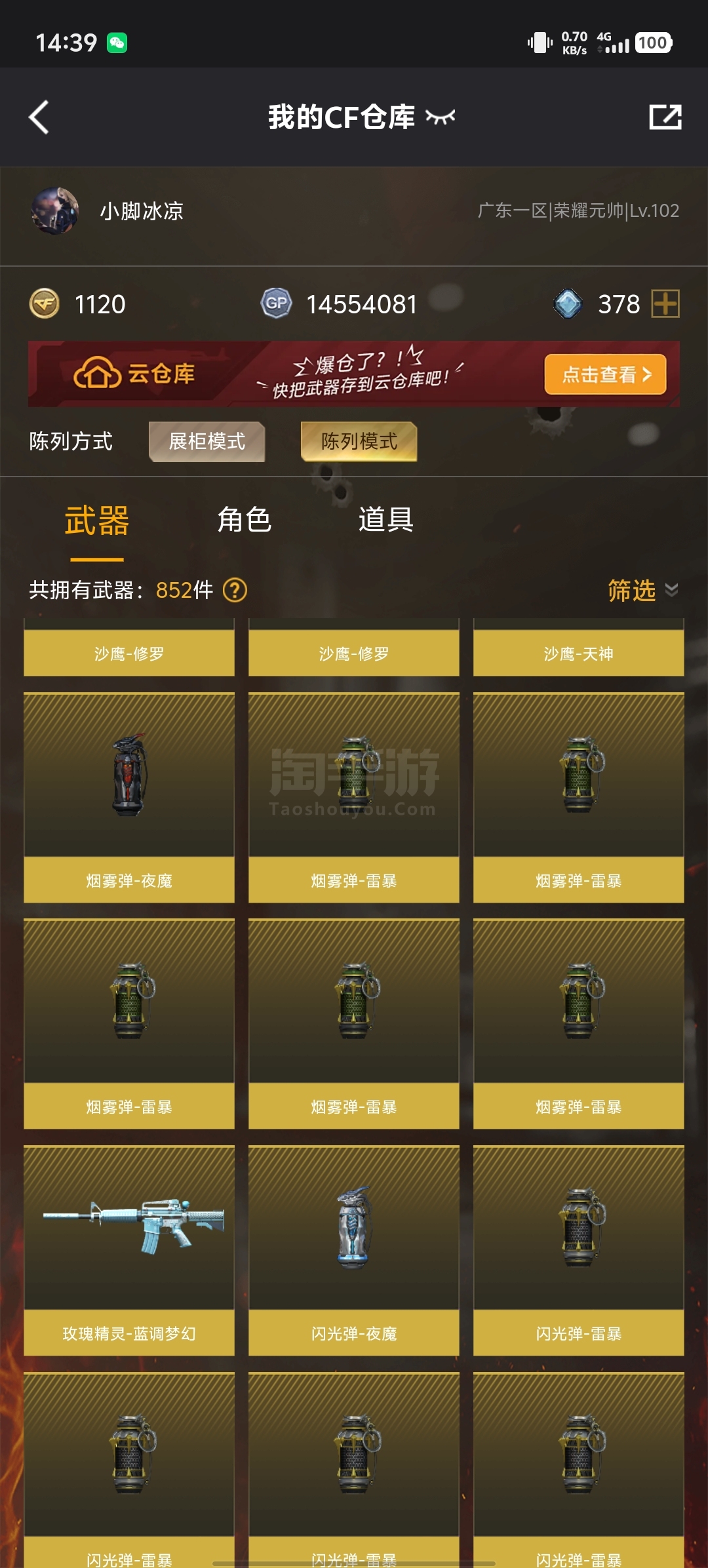Tap the share icon in the header
Screen dimensions: 708x1568
point(665,117)
